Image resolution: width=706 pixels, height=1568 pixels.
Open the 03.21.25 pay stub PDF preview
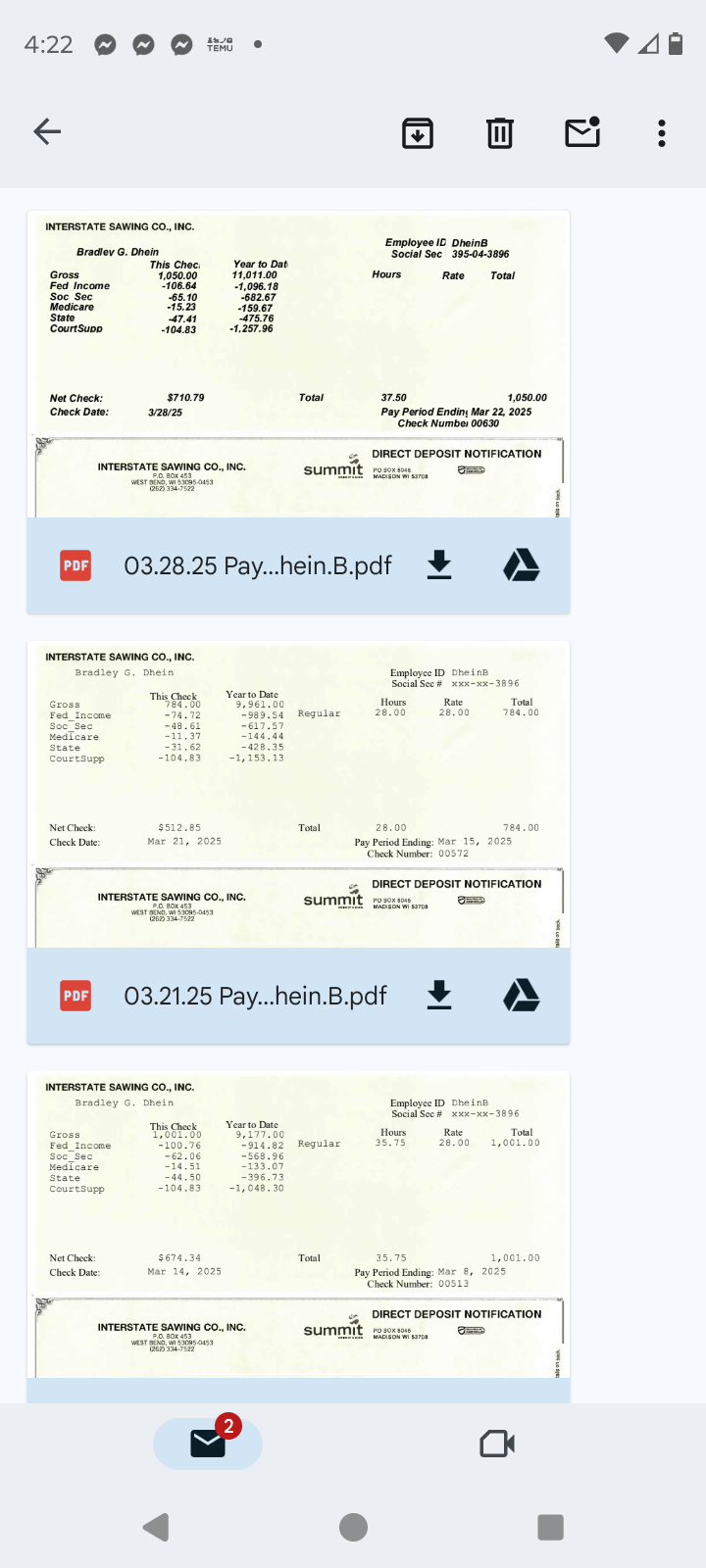pos(298,795)
